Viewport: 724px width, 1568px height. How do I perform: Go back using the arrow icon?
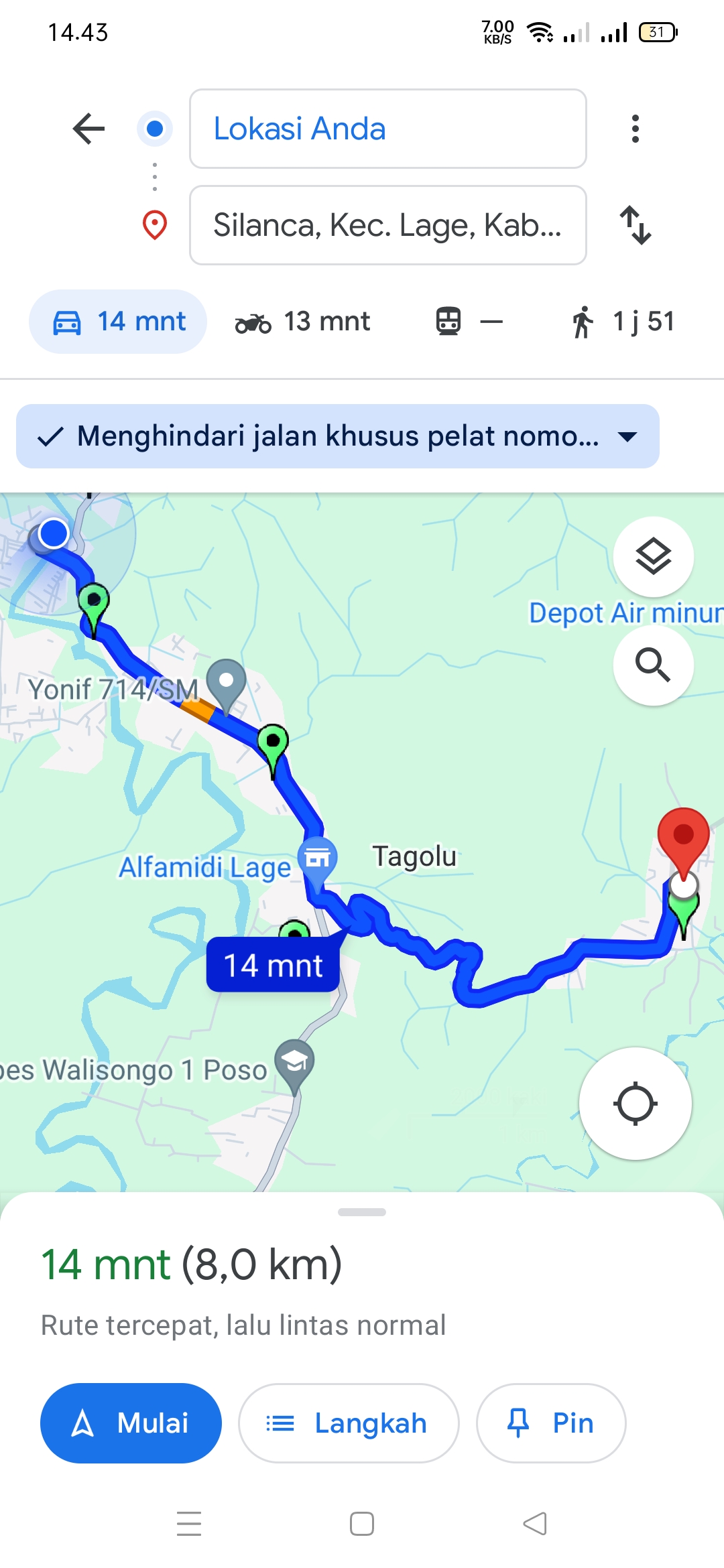pyautogui.click(x=89, y=129)
